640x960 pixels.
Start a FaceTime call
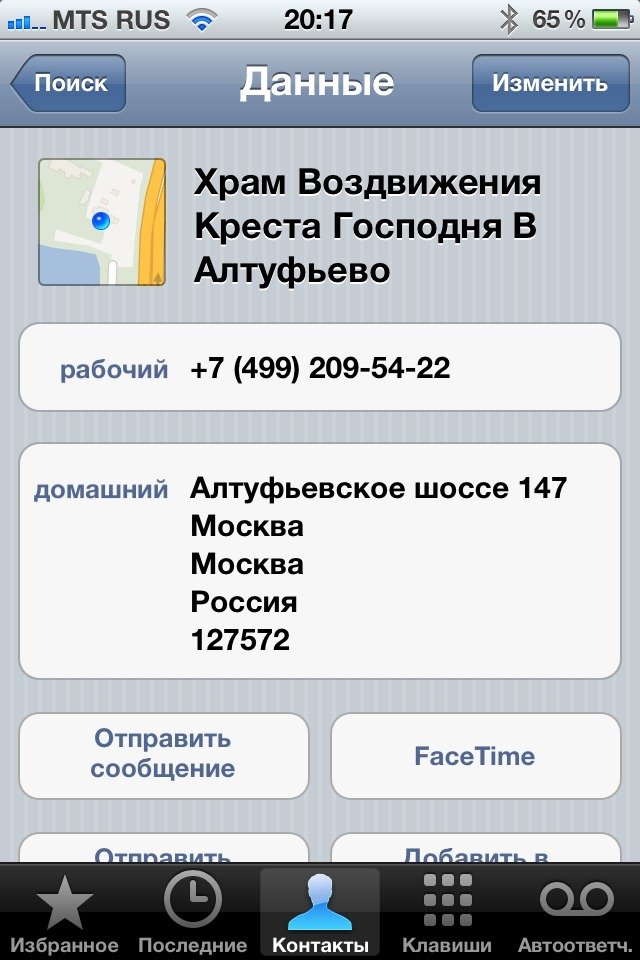click(475, 756)
